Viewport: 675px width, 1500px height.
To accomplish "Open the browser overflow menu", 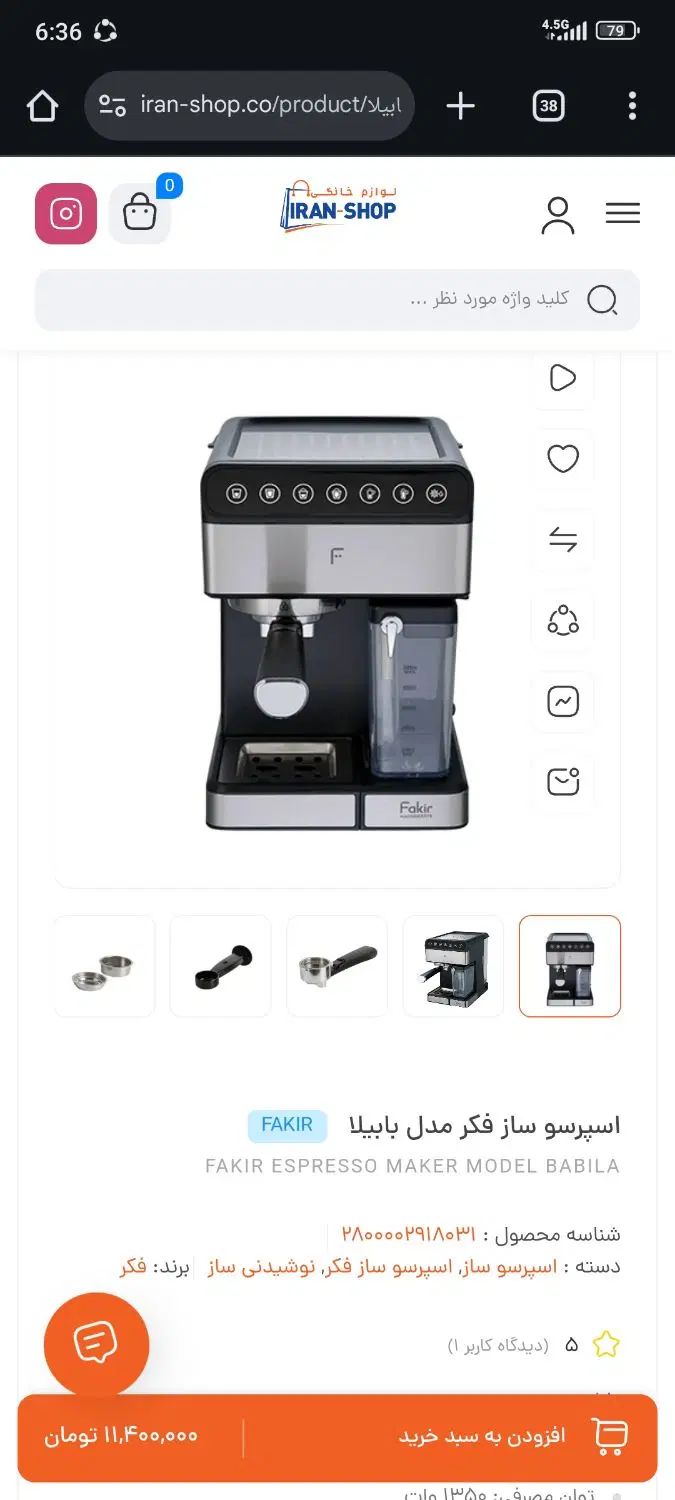I will [x=632, y=106].
